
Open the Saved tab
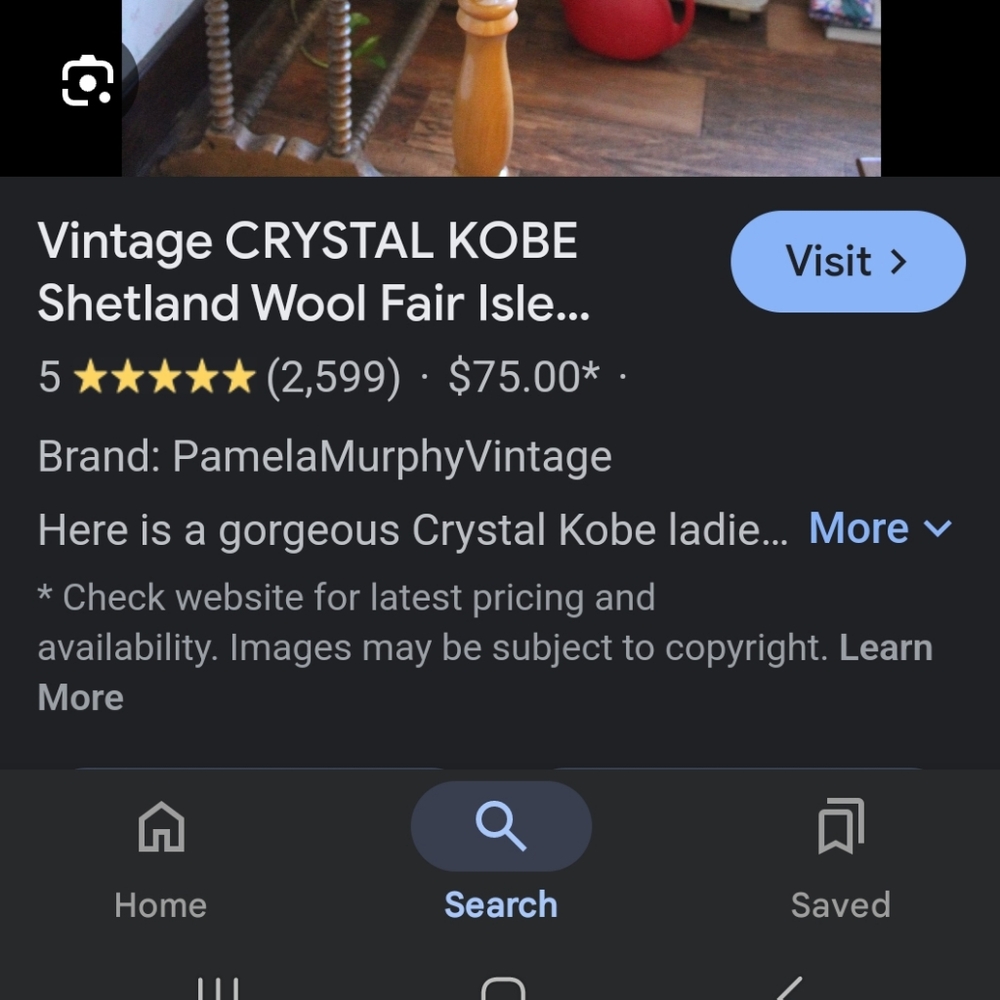[840, 860]
